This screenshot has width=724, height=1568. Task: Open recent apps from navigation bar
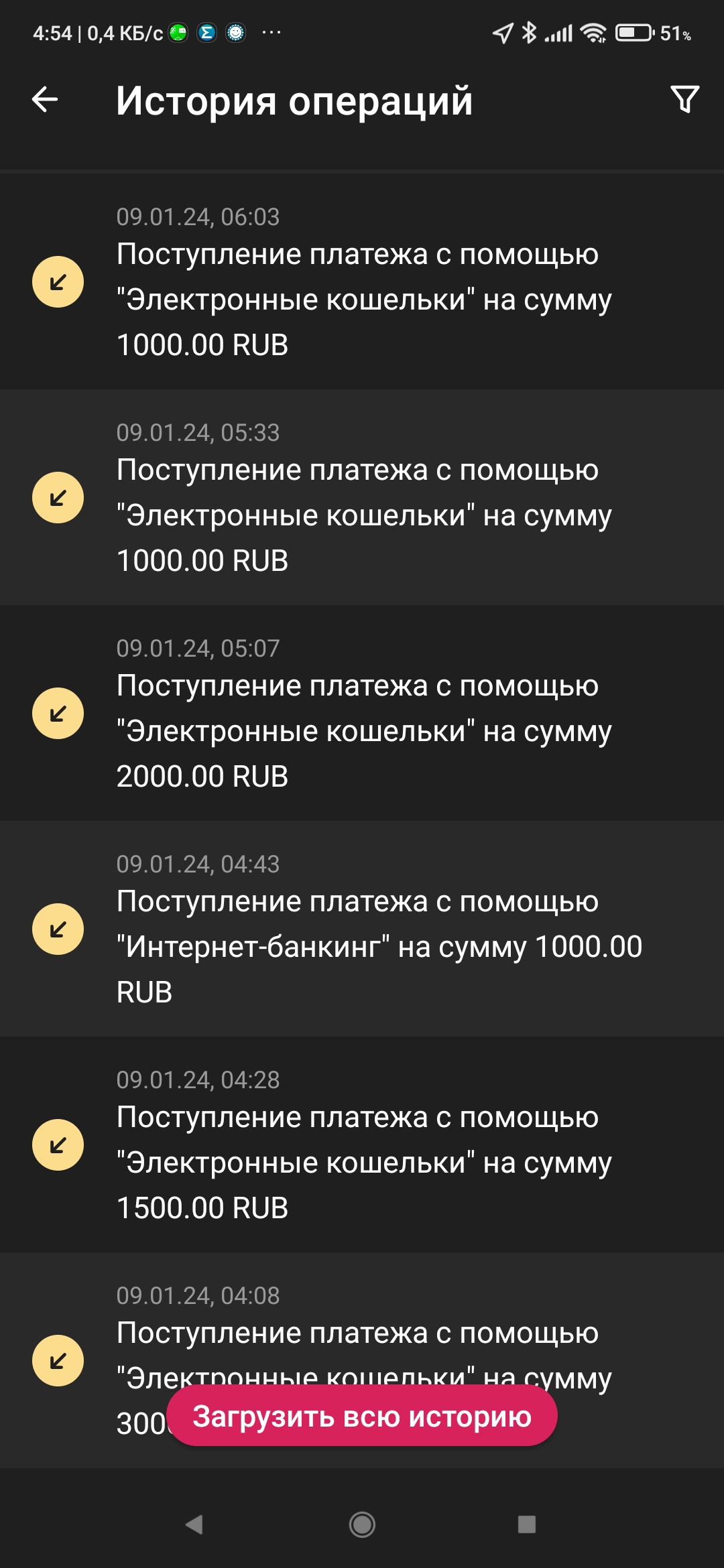pyautogui.click(x=527, y=1525)
